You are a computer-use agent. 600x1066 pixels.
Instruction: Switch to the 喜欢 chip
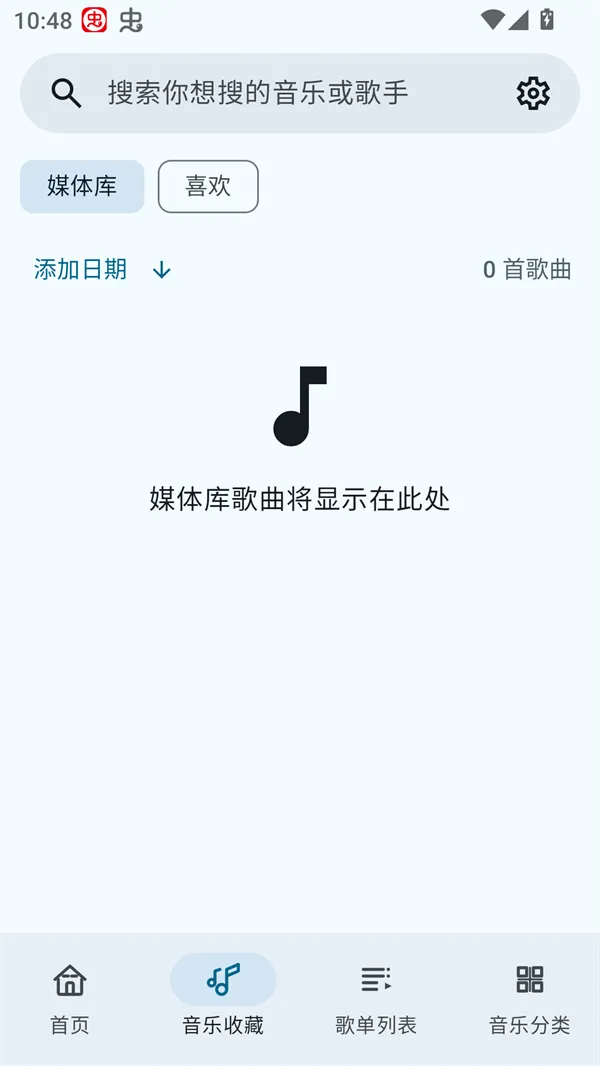coord(208,186)
